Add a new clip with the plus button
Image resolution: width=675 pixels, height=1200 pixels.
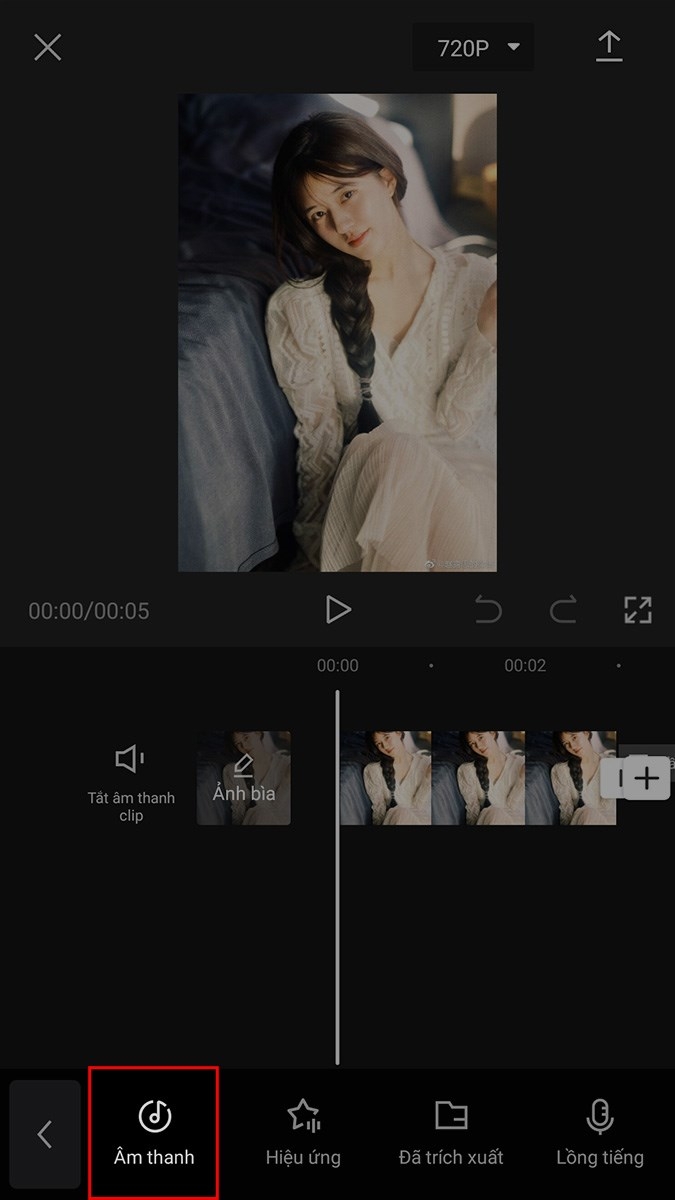point(647,778)
